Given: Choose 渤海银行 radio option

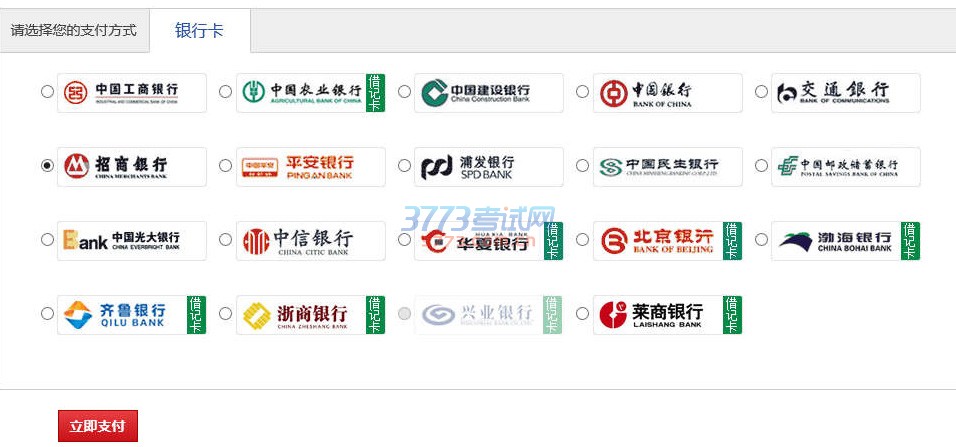Looking at the screenshot, I should 762,240.
